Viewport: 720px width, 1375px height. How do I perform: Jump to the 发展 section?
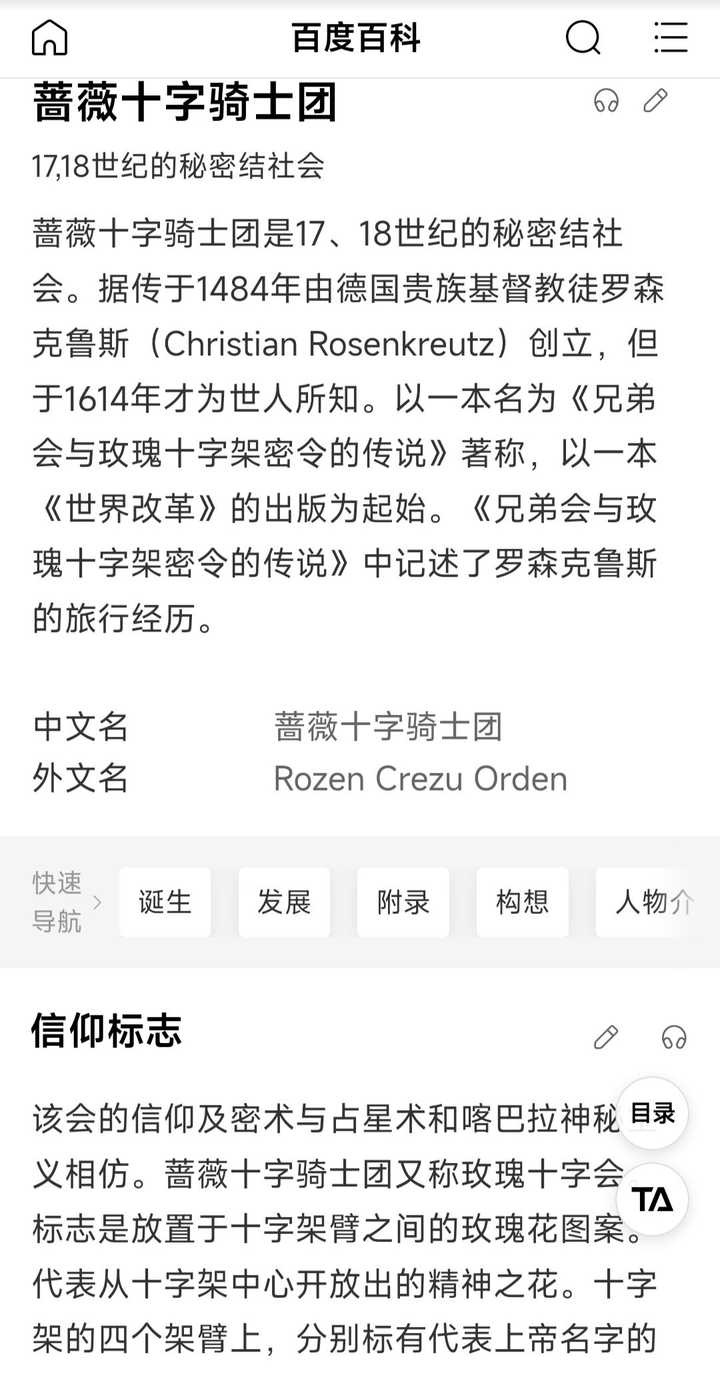click(283, 902)
